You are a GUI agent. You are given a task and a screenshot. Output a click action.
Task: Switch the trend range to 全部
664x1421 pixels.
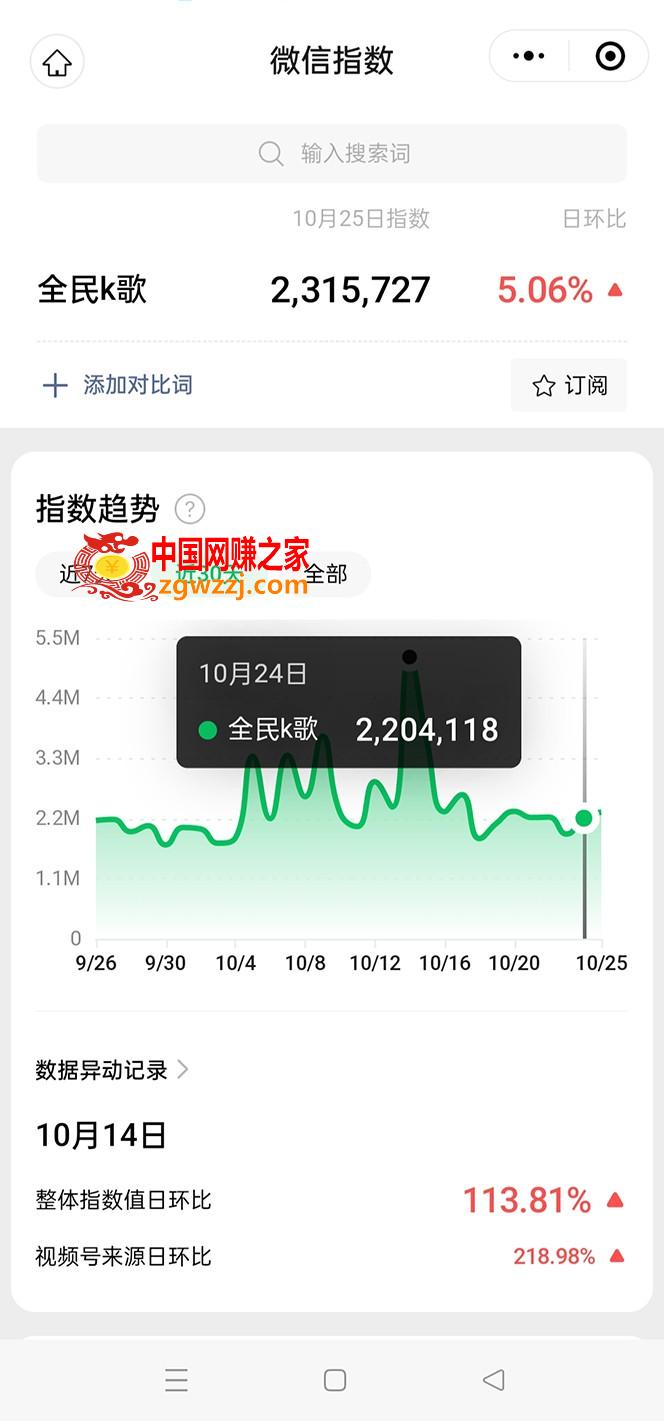pyautogui.click(x=325, y=574)
